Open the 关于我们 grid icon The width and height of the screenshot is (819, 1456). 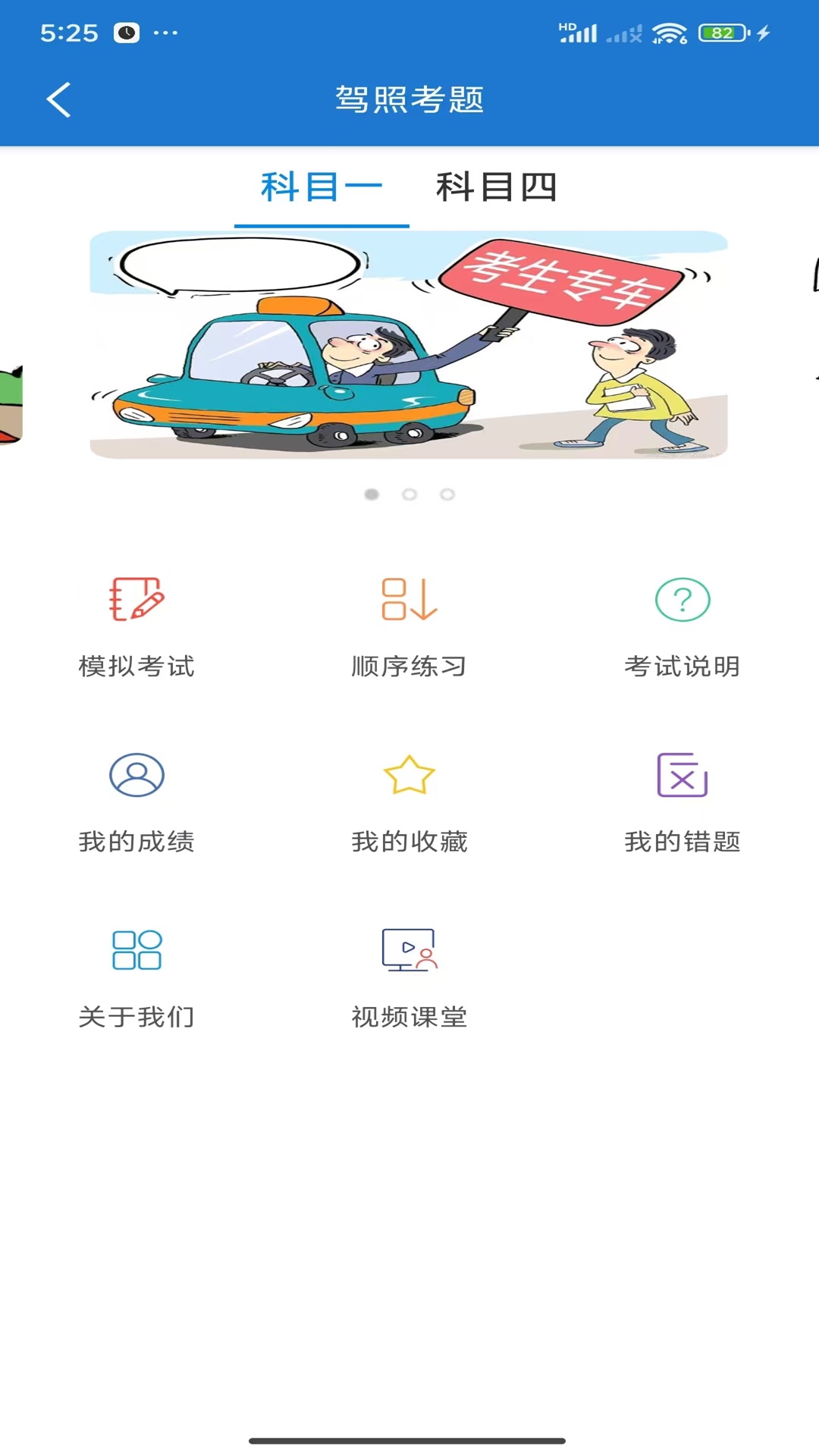136,950
